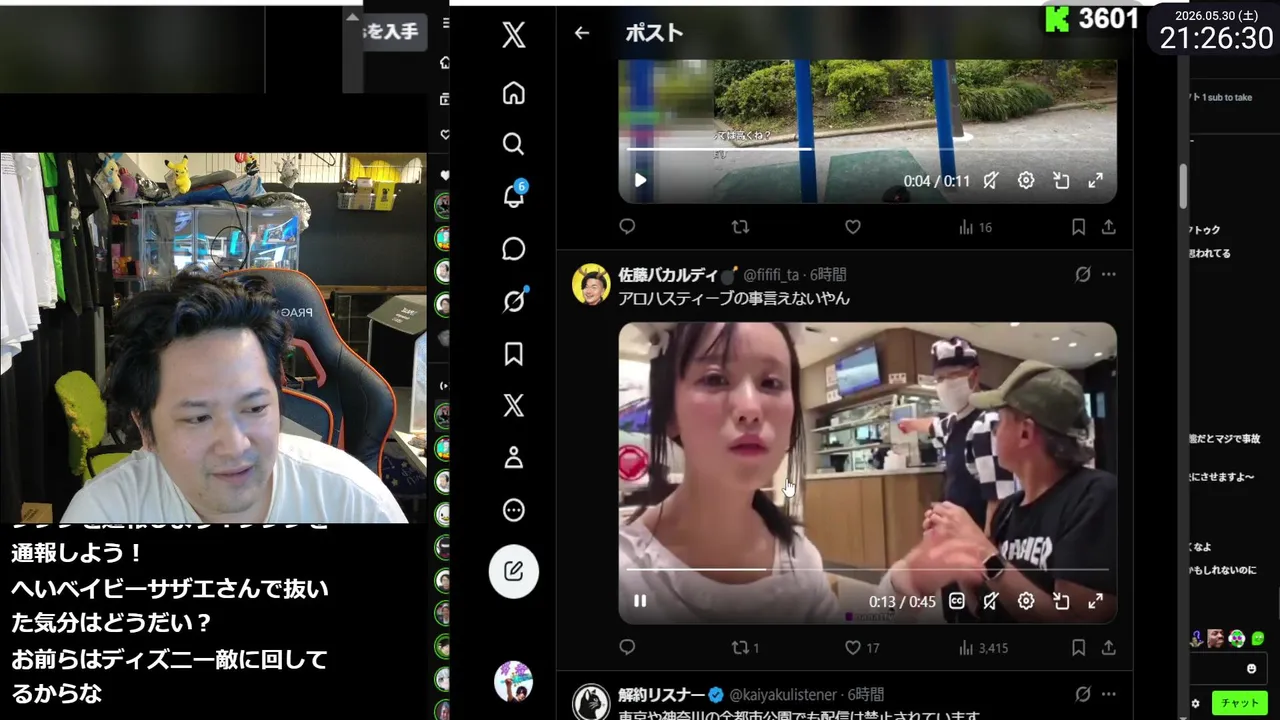This screenshot has width=1280, height=720.
Task: Open the sidebar search icon
Action: click(514, 144)
